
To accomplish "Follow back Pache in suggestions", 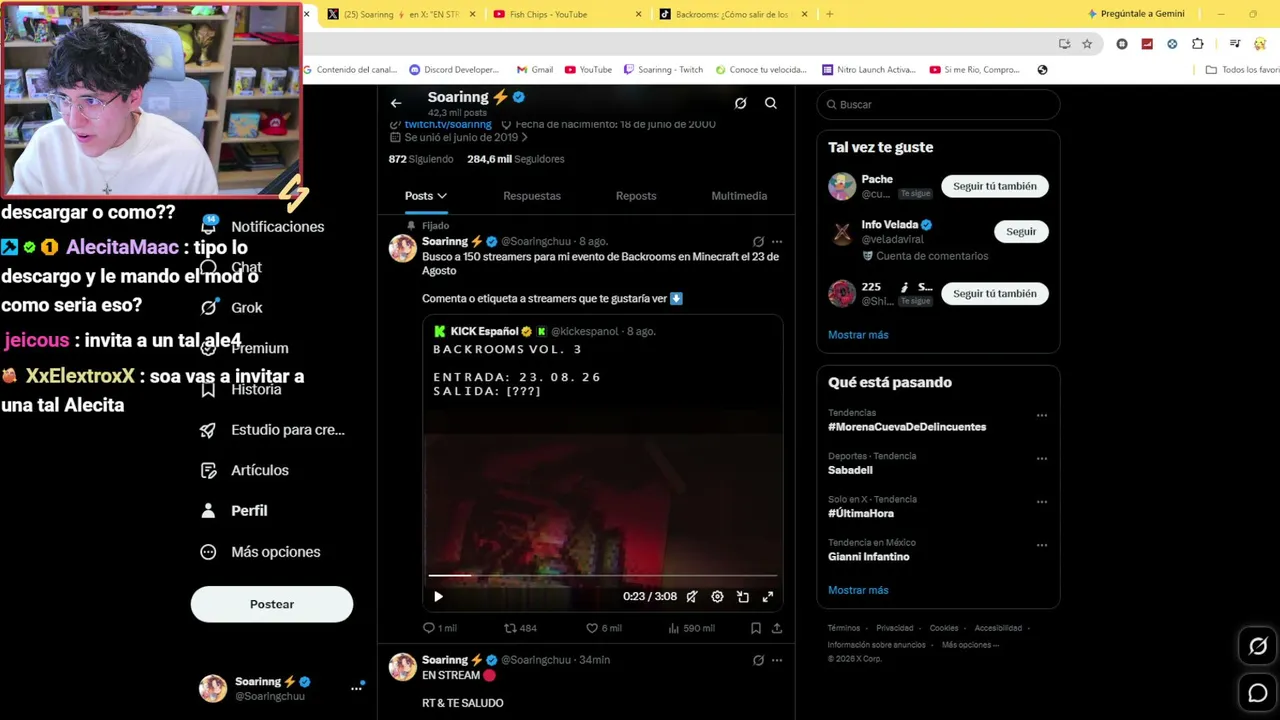I will pos(994,186).
